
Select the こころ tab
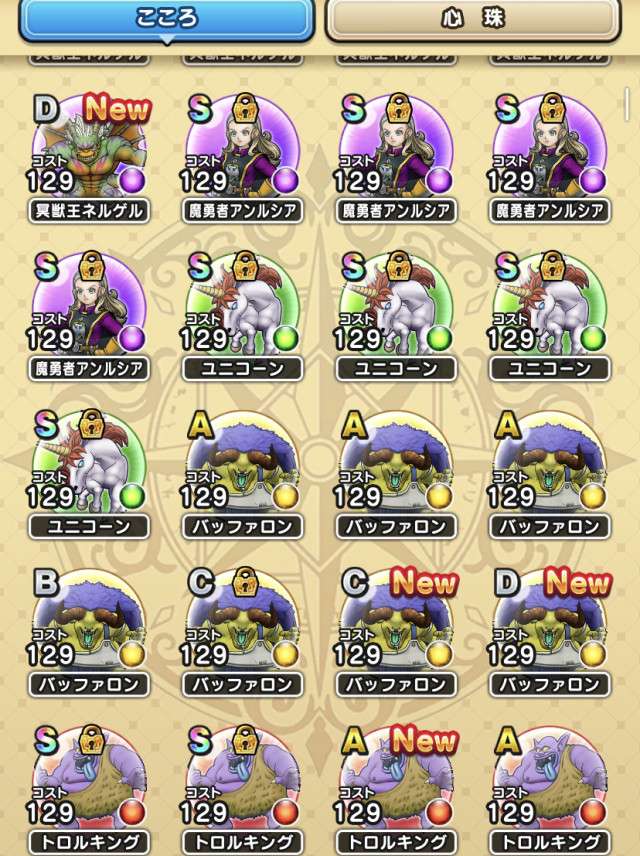coord(166,20)
